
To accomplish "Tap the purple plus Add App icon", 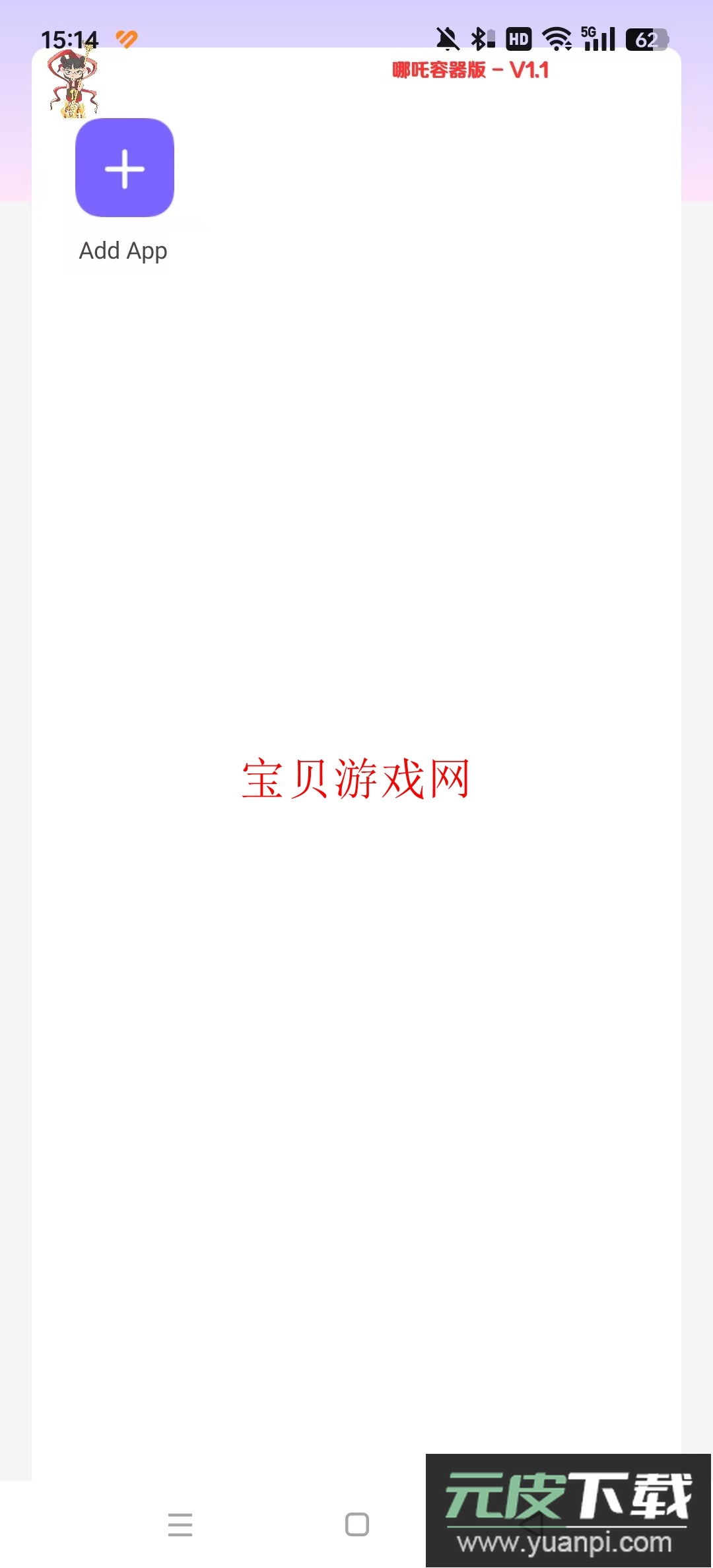I will (124, 168).
